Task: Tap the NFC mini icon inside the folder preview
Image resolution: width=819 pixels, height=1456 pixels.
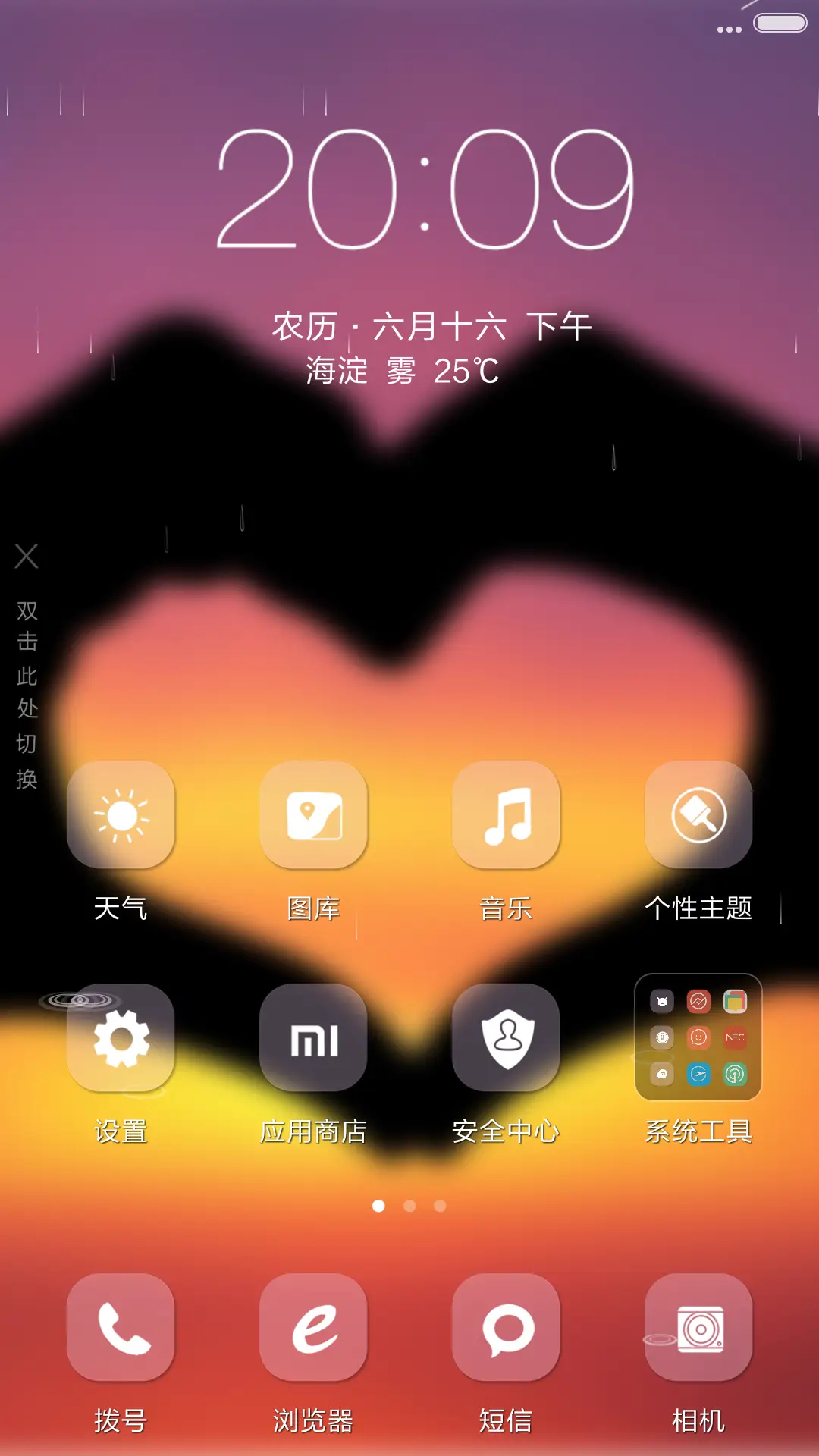Action: click(736, 1037)
